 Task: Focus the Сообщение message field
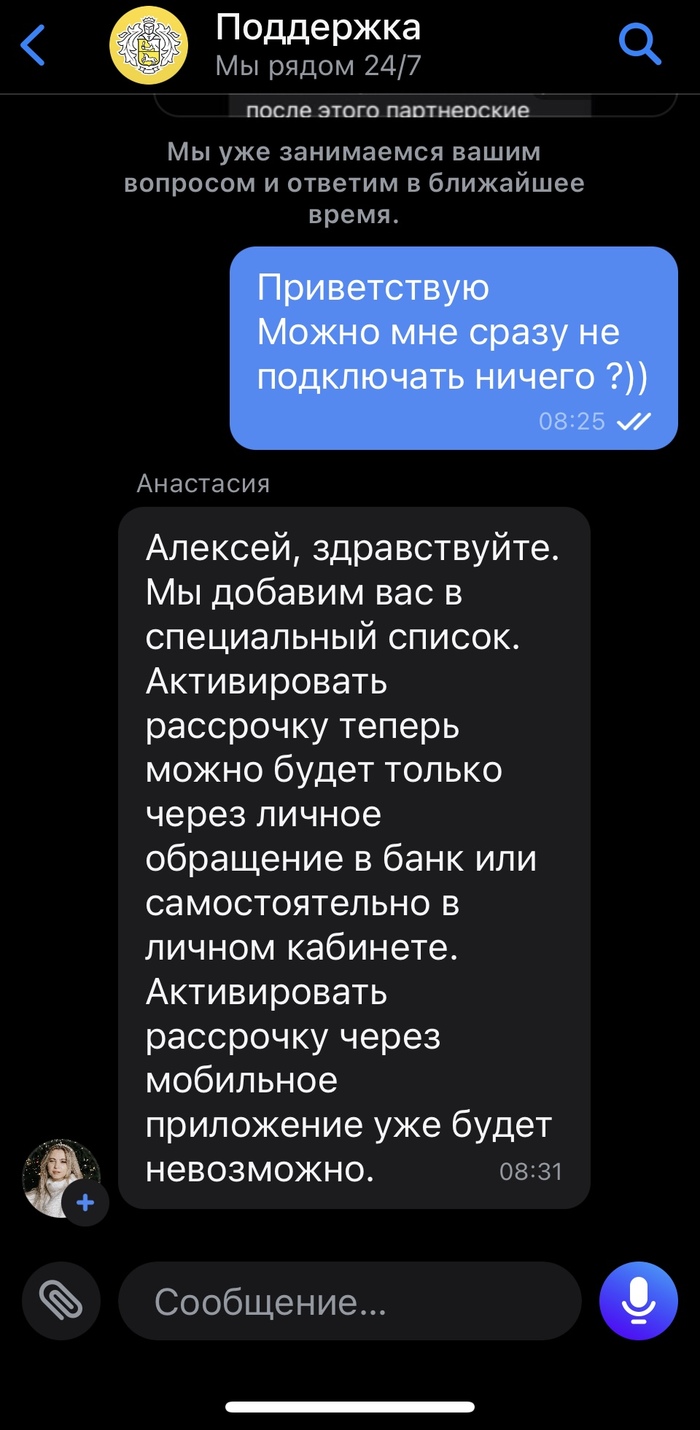pyautogui.click(x=350, y=1301)
